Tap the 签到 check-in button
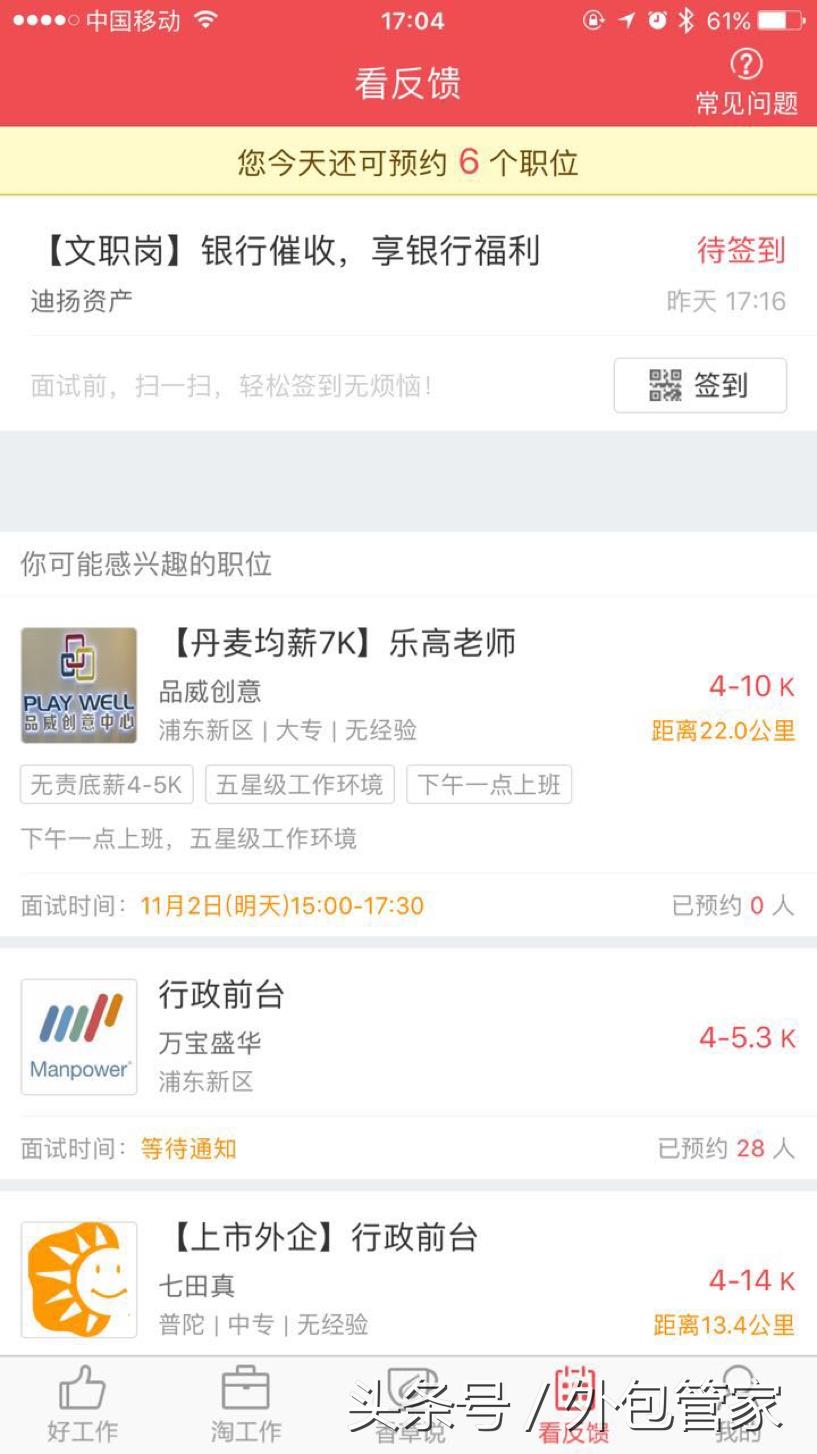The width and height of the screenshot is (817, 1454). click(x=700, y=385)
